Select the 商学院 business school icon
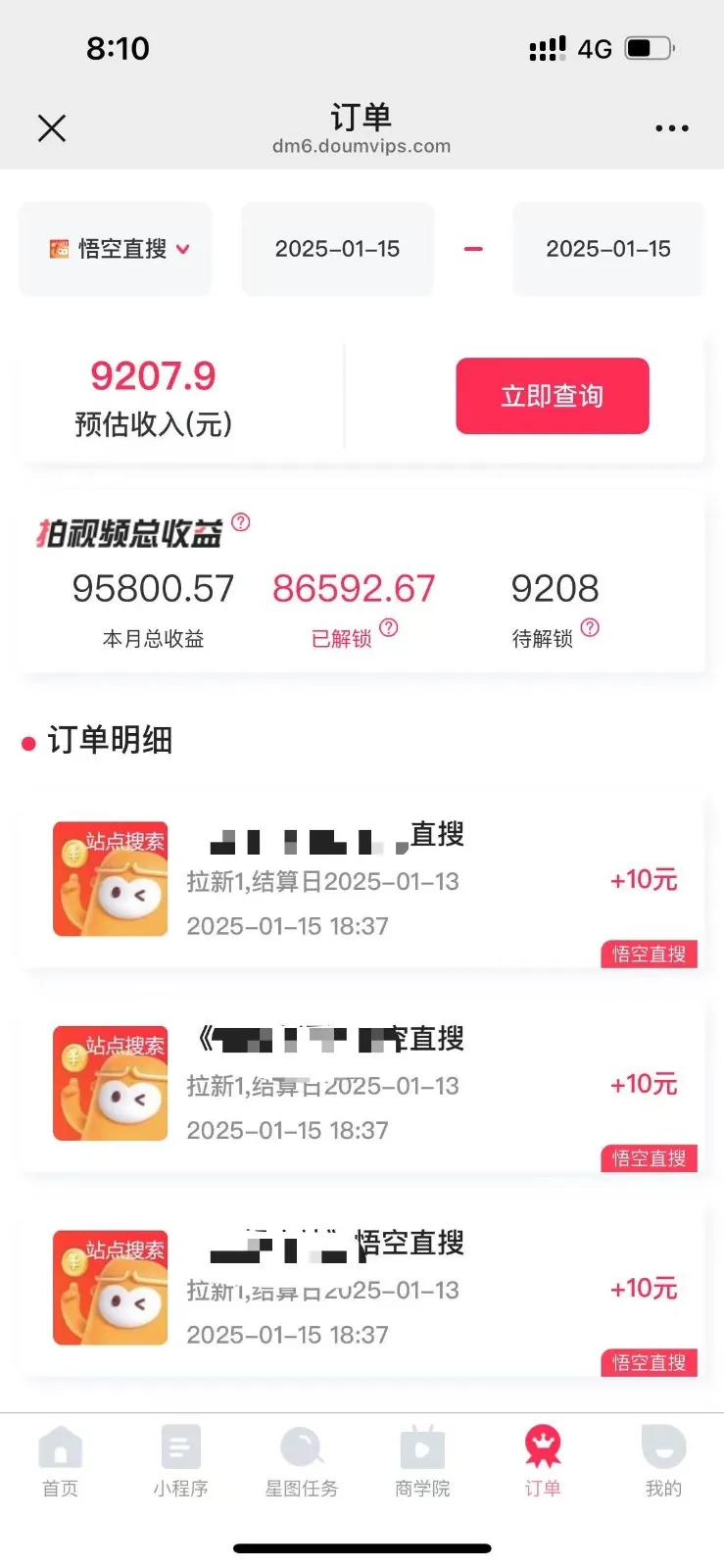 tap(421, 1448)
